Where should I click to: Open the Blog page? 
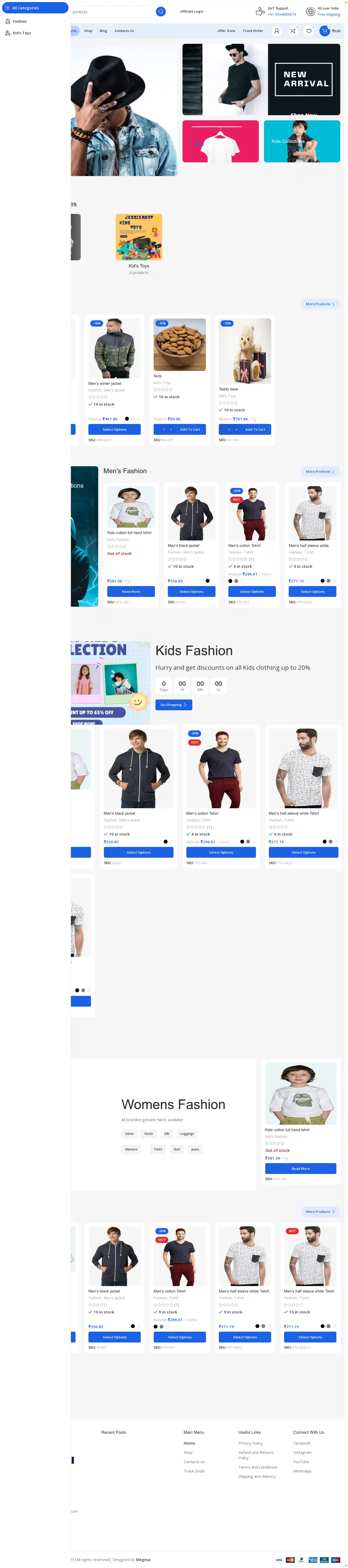(103, 30)
